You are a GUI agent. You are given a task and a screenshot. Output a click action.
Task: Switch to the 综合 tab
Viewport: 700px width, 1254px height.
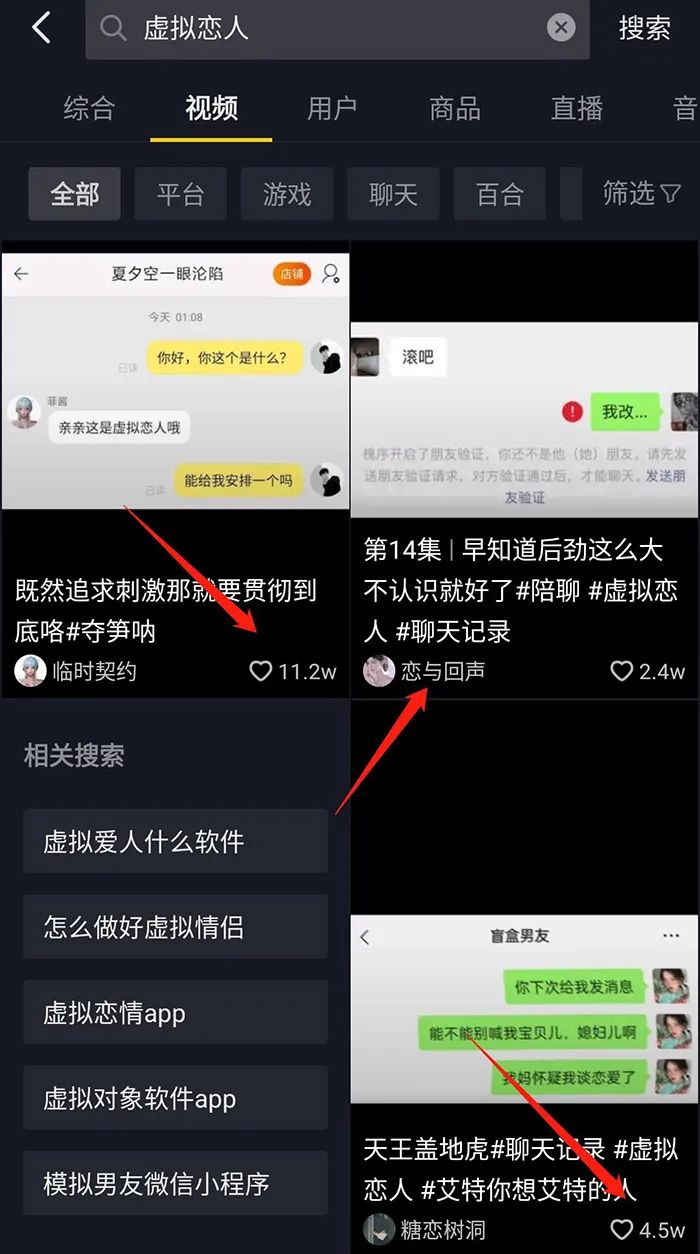point(89,108)
